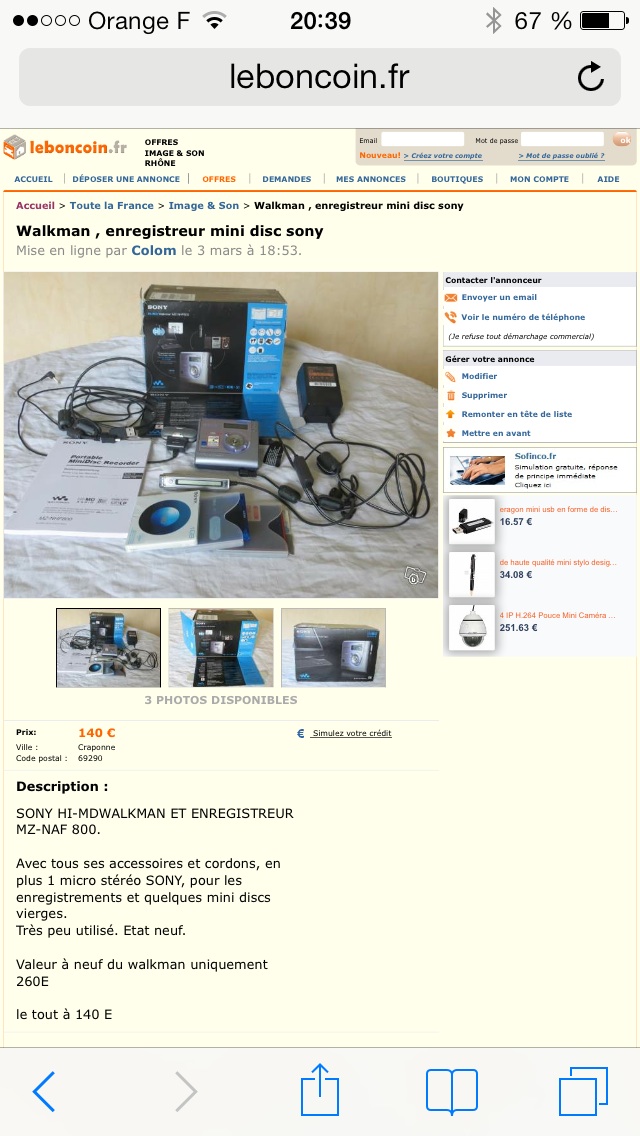Screen dimensions: 640x1136
Task: Tap the Envoyer un email link
Action: pyautogui.click(x=499, y=297)
